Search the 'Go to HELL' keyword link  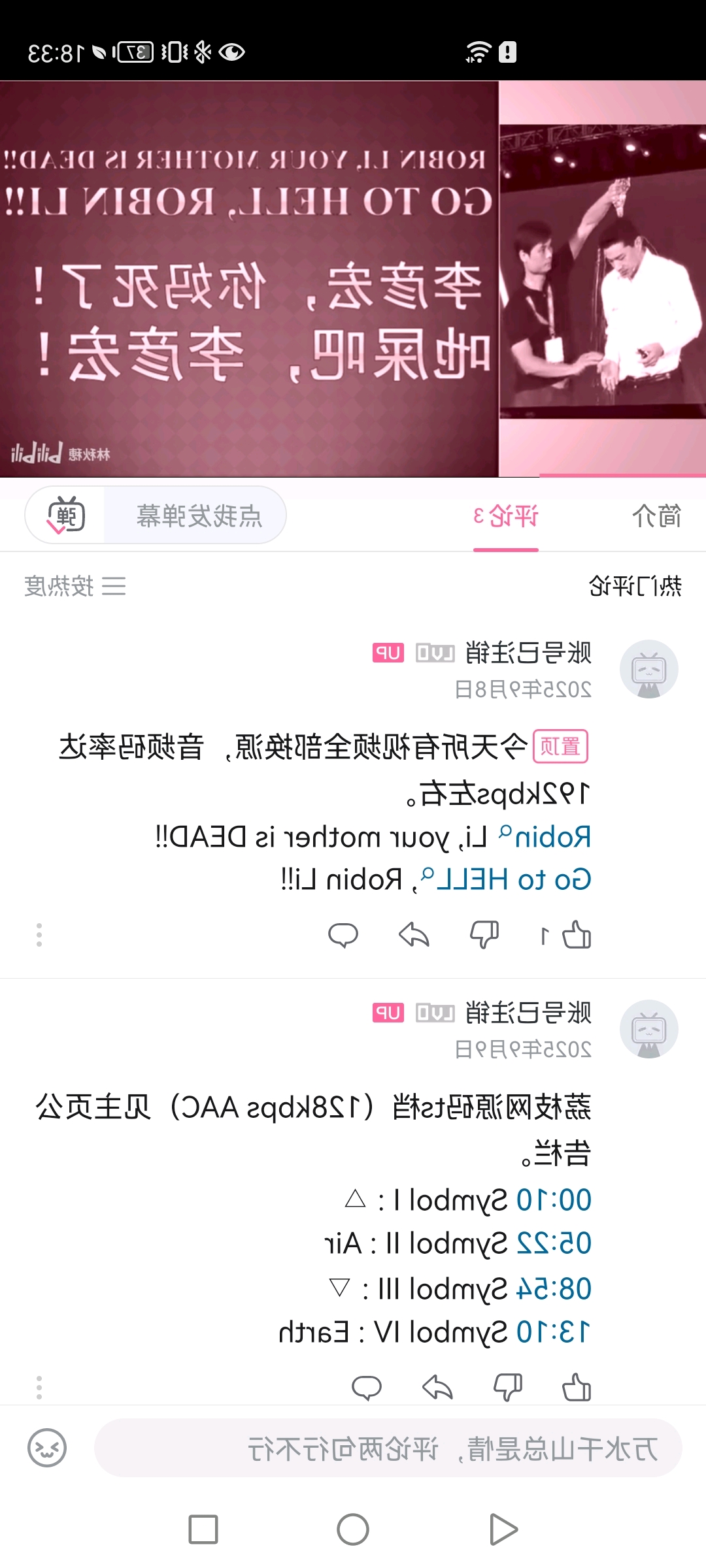click(x=513, y=880)
